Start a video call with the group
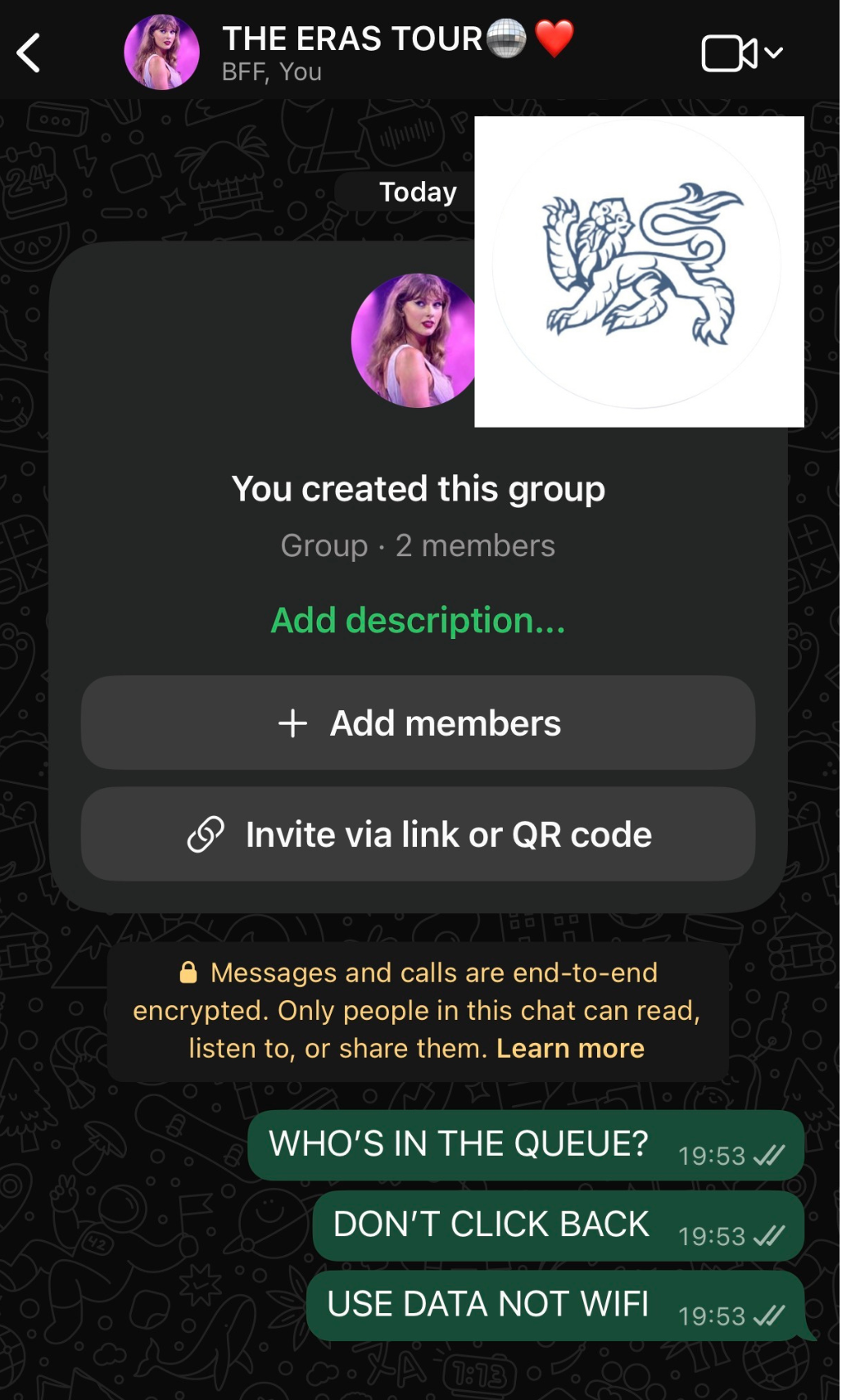This screenshot has height=1400, width=842. pos(730,54)
